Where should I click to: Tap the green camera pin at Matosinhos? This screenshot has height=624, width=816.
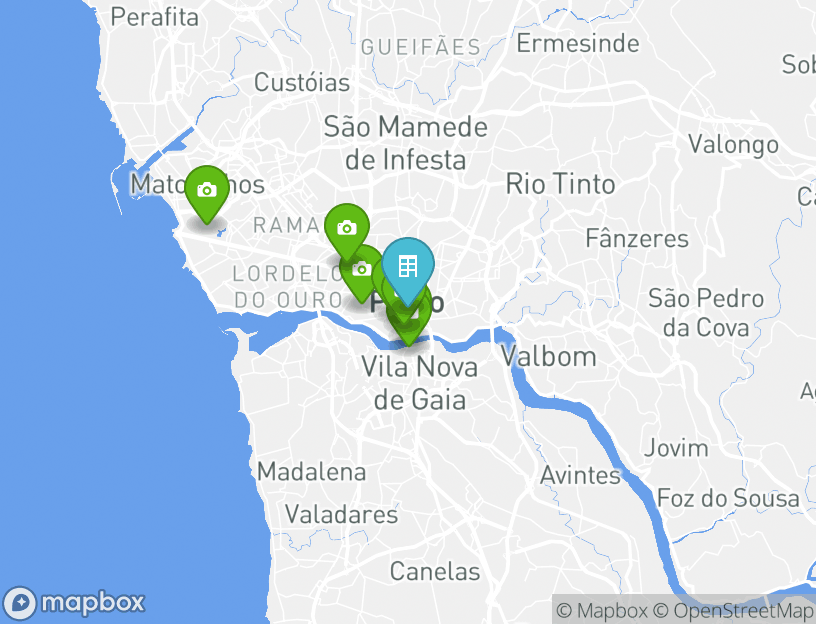[x=206, y=190]
